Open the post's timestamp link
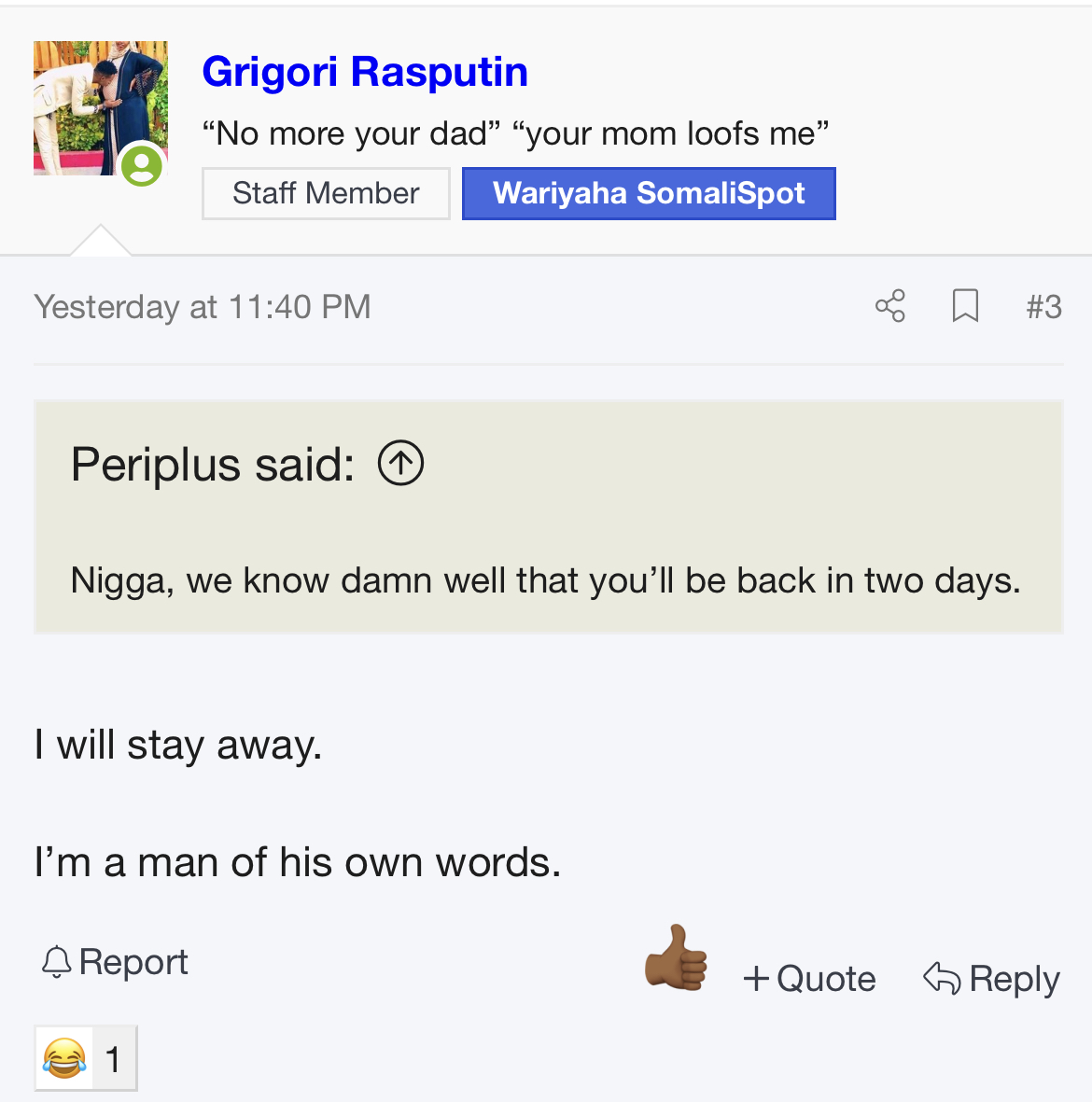The image size is (1092, 1102). [203, 307]
